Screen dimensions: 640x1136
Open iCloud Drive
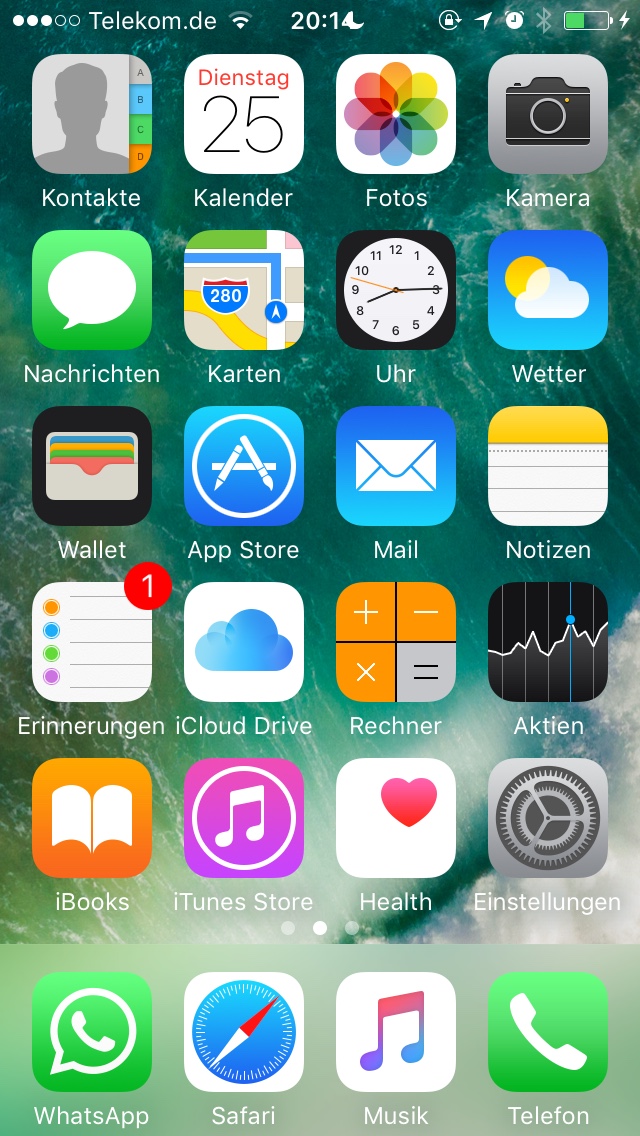(244, 642)
